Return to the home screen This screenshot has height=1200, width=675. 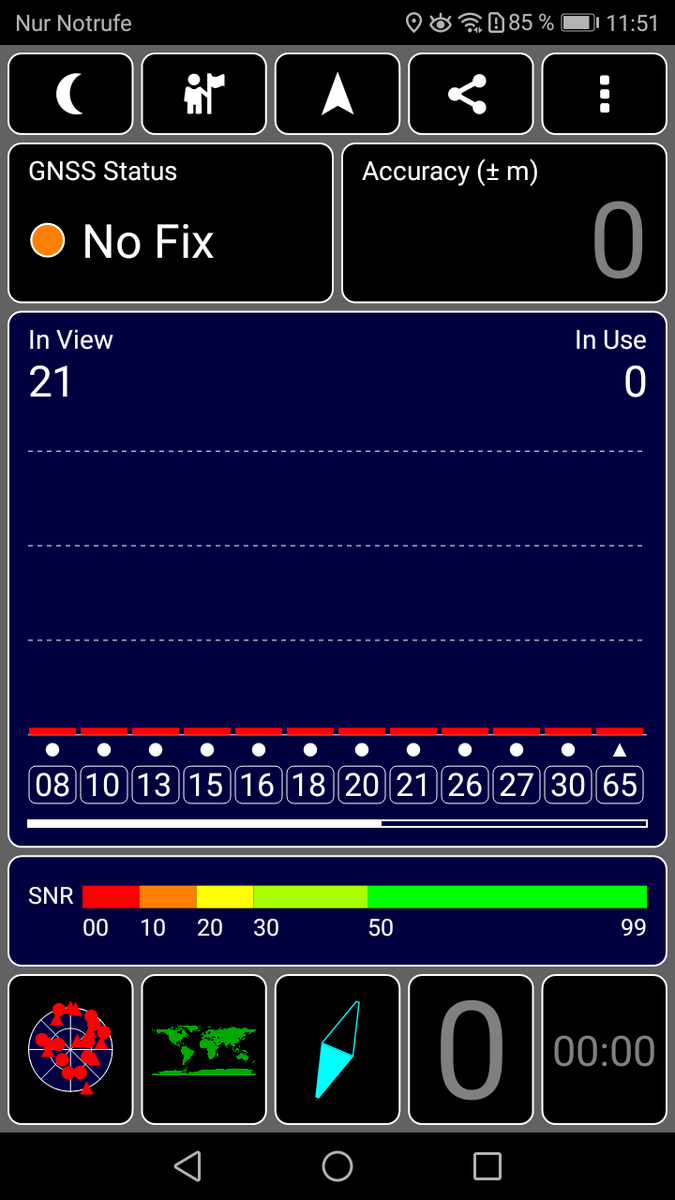click(337, 1166)
